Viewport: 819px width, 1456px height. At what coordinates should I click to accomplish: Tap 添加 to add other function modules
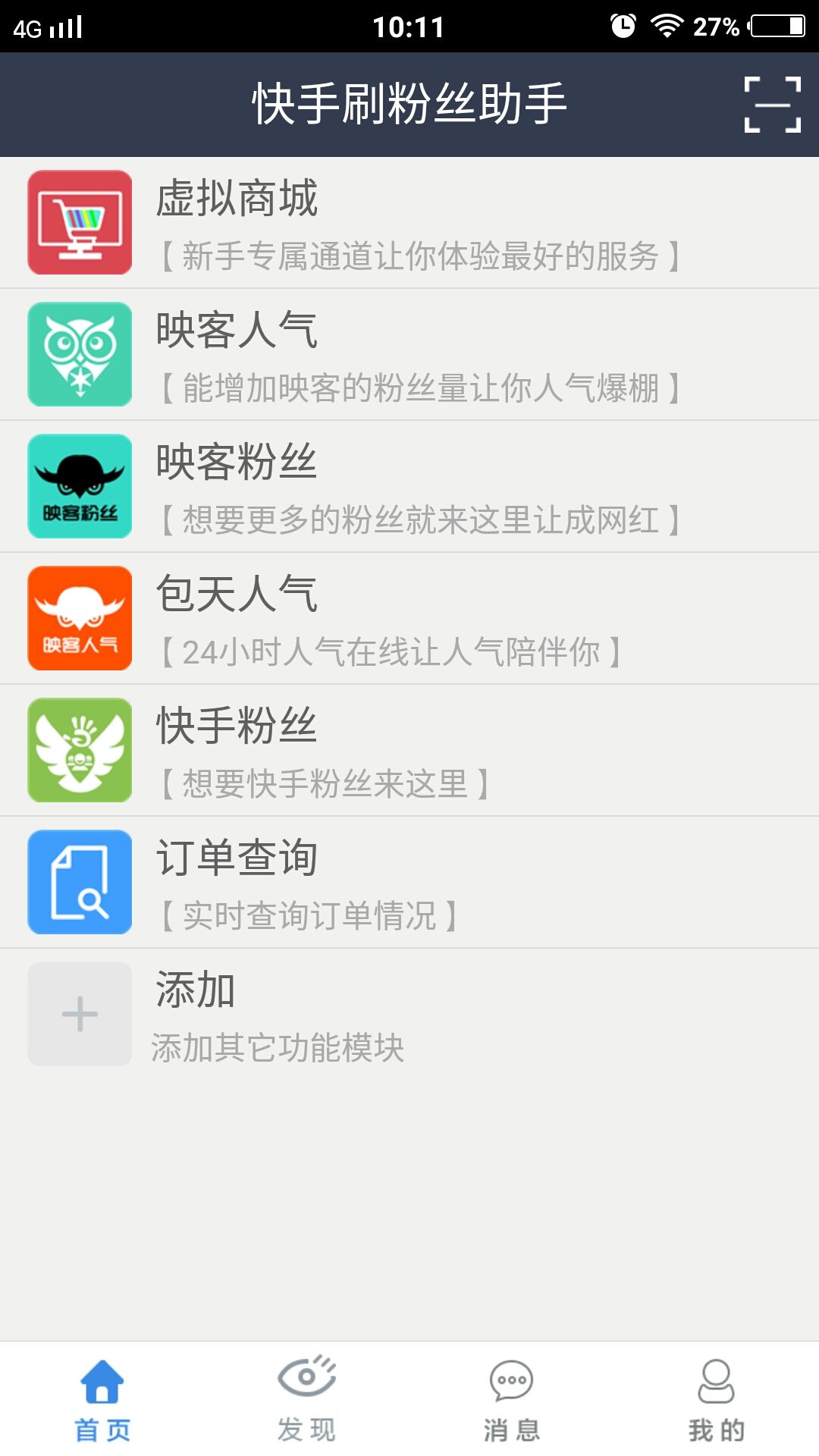tap(409, 1015)
